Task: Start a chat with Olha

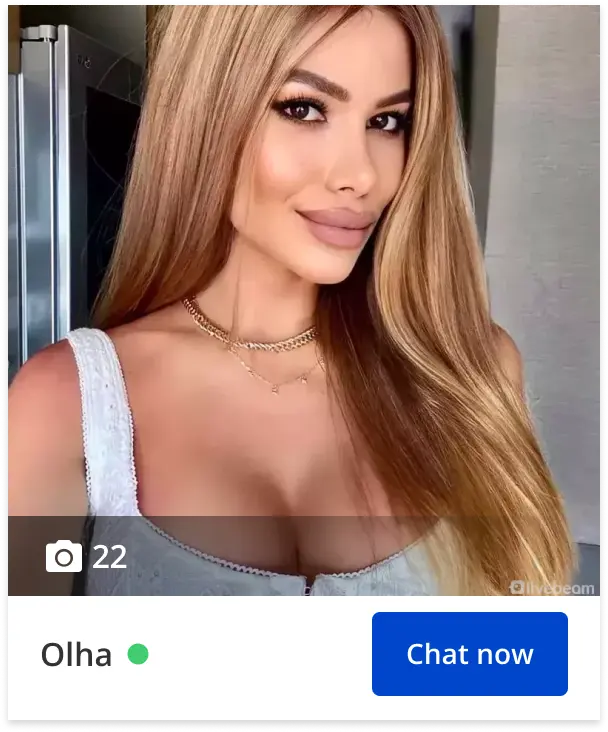Action: click(x=469, y=654)
